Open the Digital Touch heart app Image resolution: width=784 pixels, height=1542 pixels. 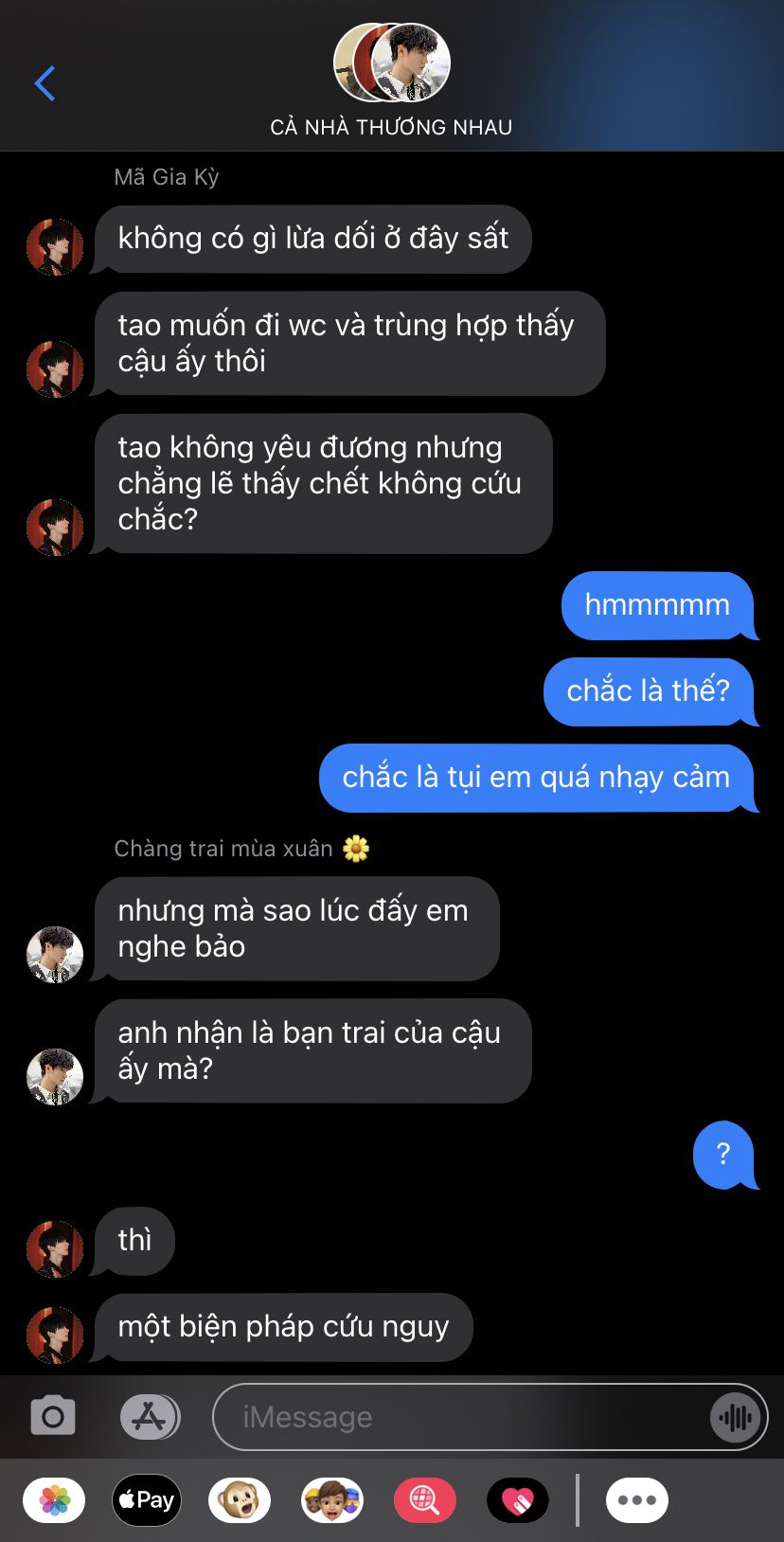[518, 1500]
